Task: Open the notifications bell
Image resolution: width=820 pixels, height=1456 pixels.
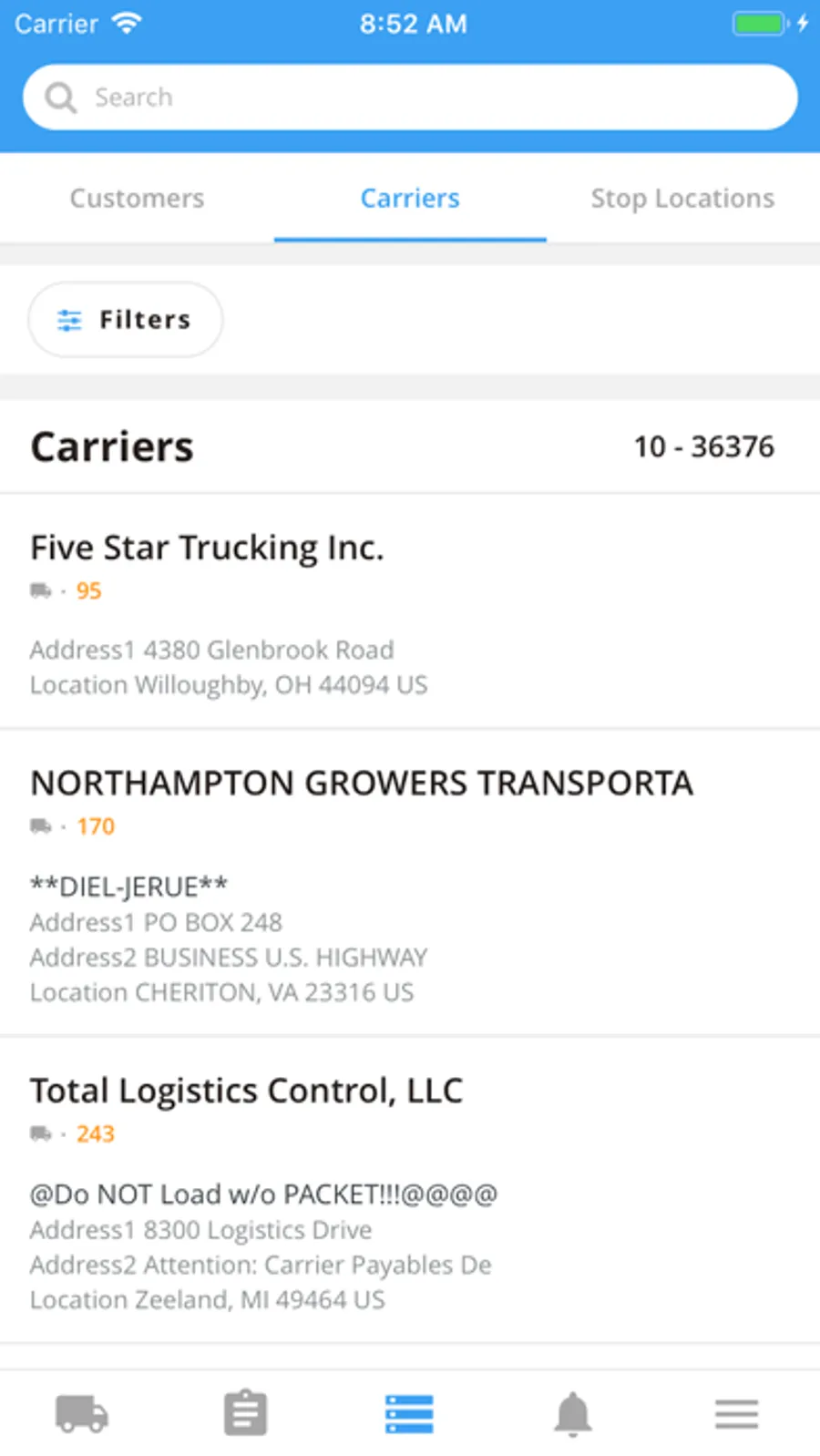Action: tap(573, 1414)
